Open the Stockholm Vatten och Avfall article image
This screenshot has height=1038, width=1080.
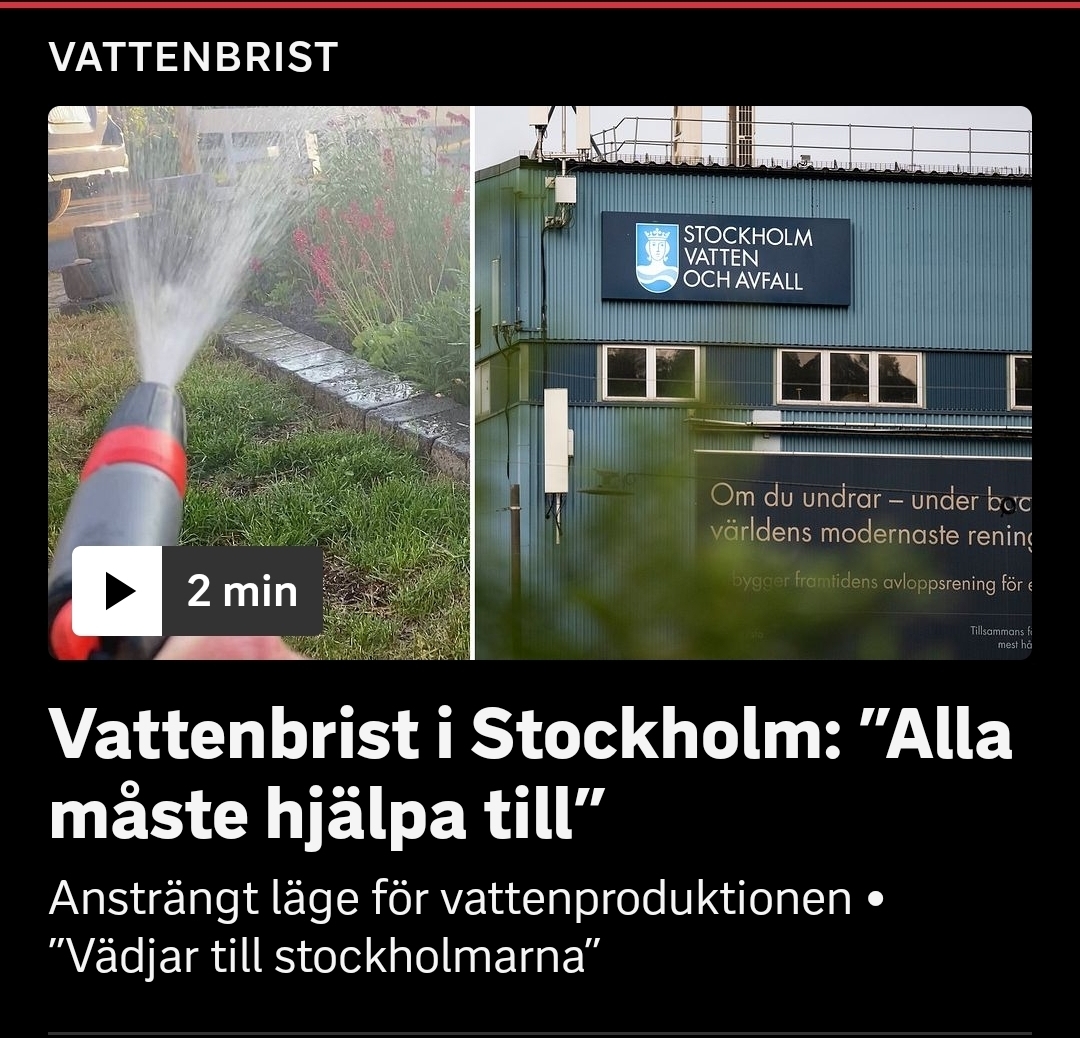tap(752, 382)
